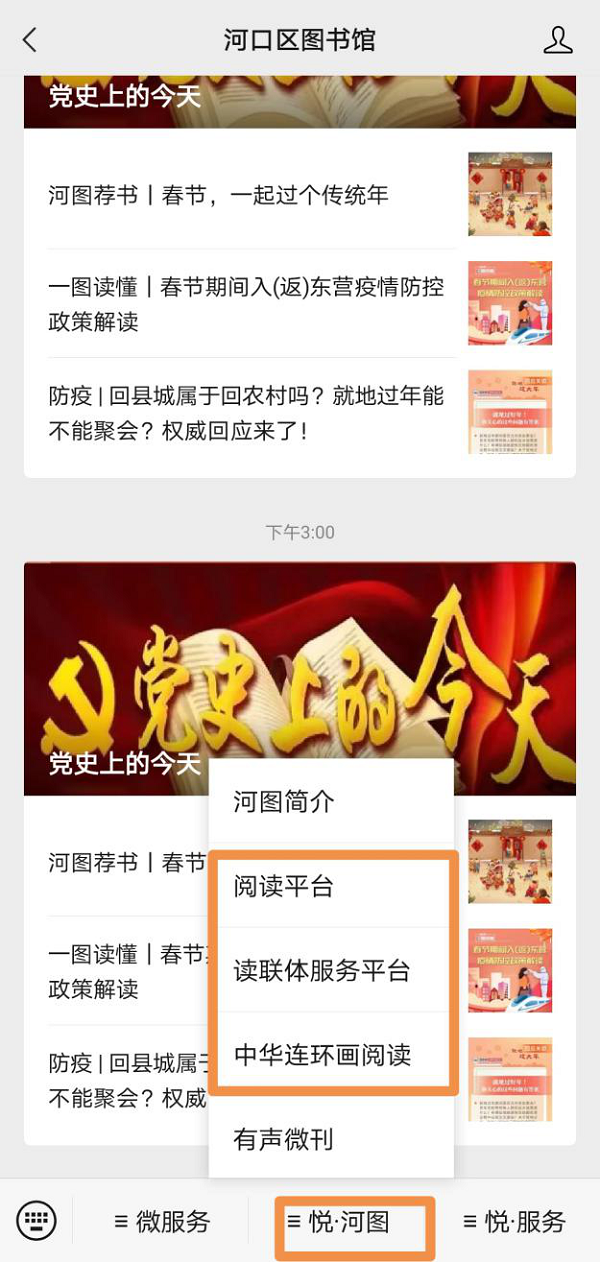
Task: Select 阅读平台 in the popup menu
Action: tap(284, 886)
